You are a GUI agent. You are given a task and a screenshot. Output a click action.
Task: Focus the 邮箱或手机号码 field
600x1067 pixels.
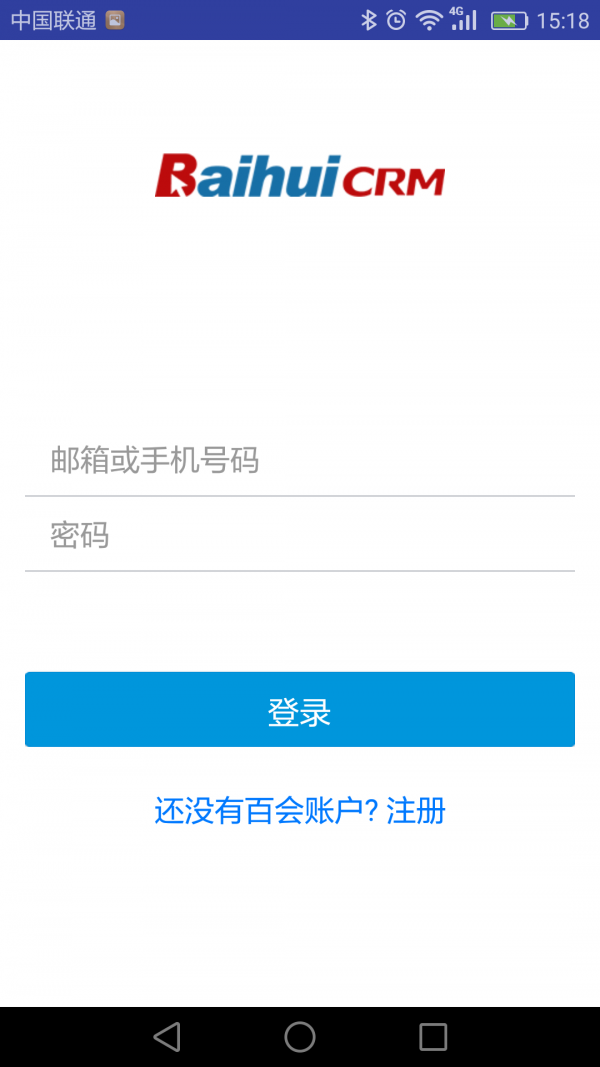300,460
